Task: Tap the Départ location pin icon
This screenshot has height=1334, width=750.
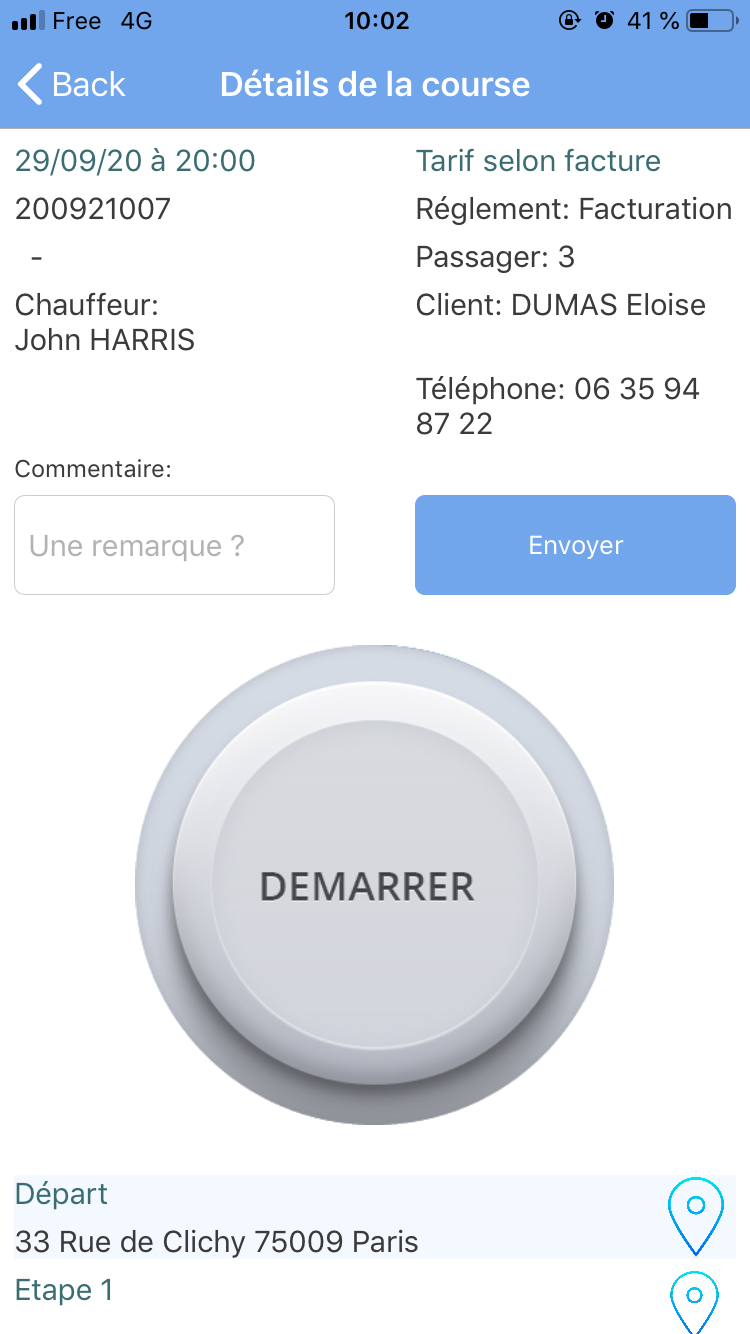Action: 694,1214
